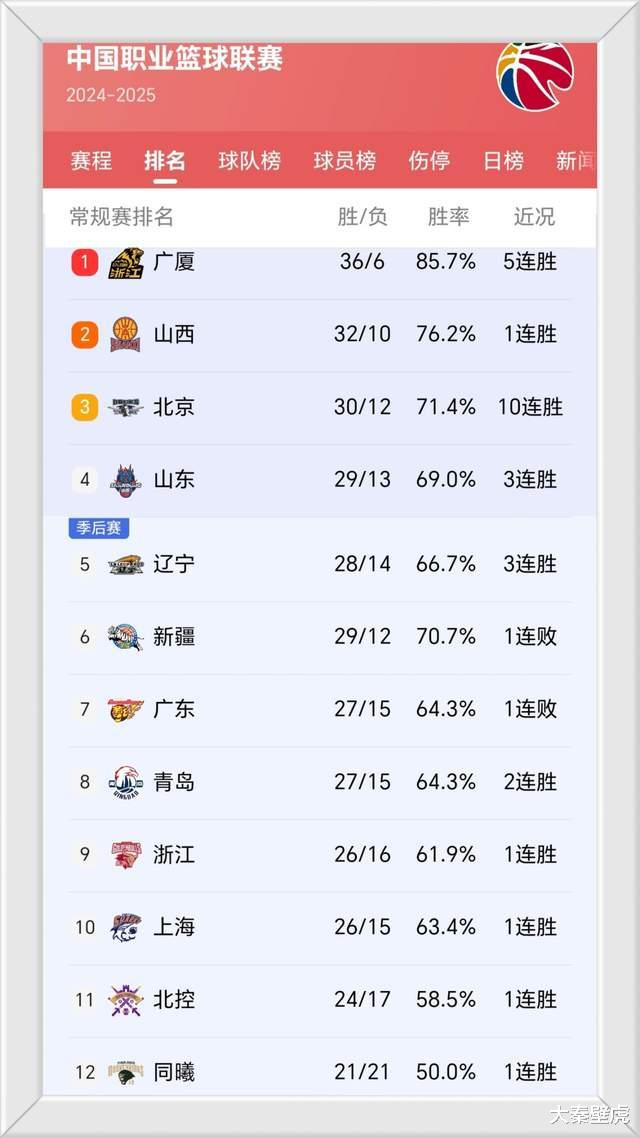640x1138 pixels.
Task: Open the 山西 team row
Action: coord(320,335)
